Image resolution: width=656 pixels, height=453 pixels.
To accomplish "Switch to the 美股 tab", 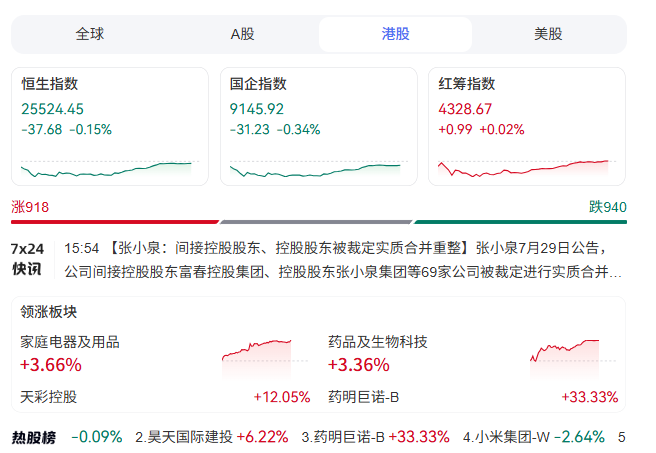I will click(x=548, y=34).
